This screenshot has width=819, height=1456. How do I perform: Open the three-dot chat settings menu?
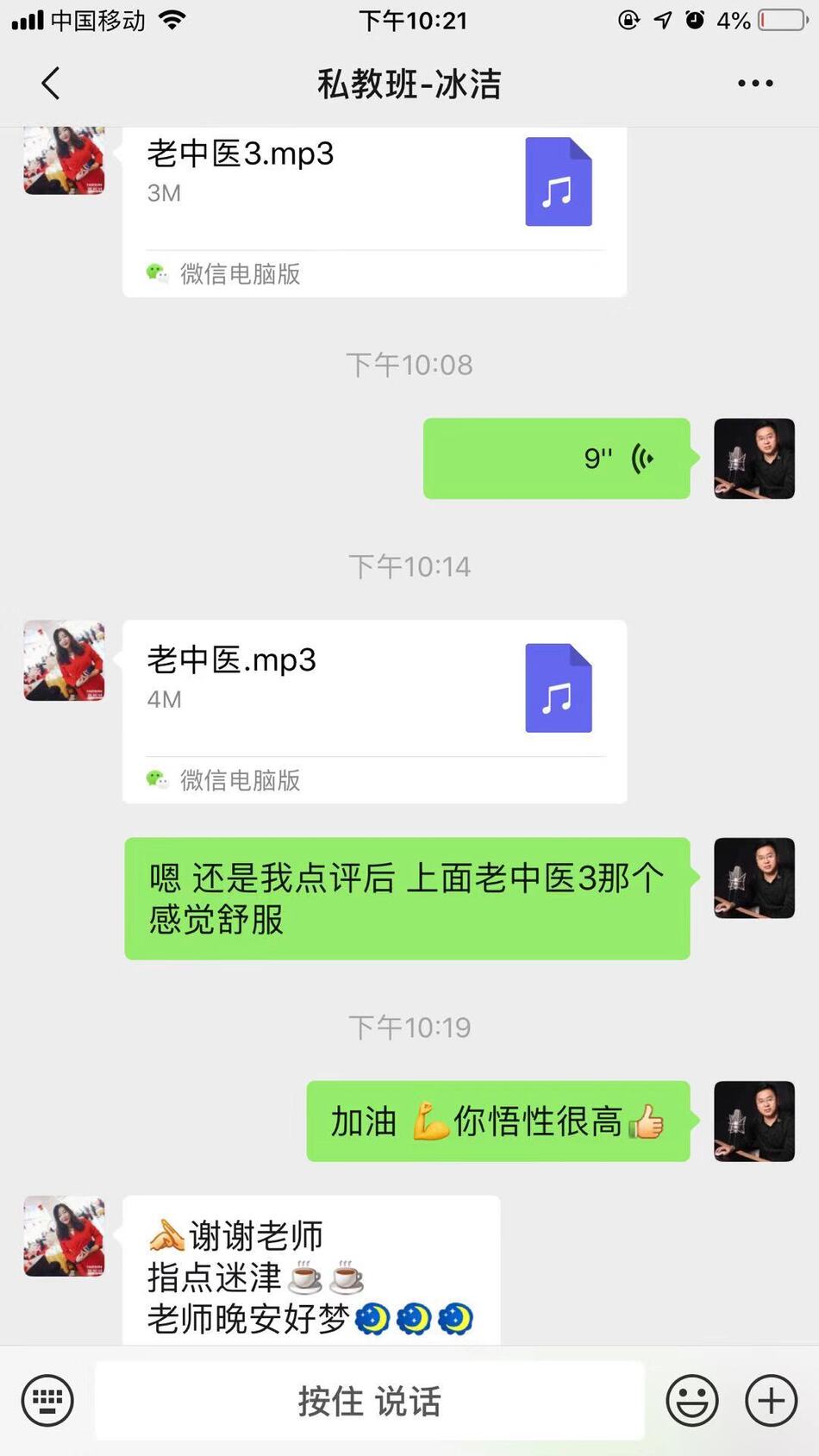click(x=753, y=83)
